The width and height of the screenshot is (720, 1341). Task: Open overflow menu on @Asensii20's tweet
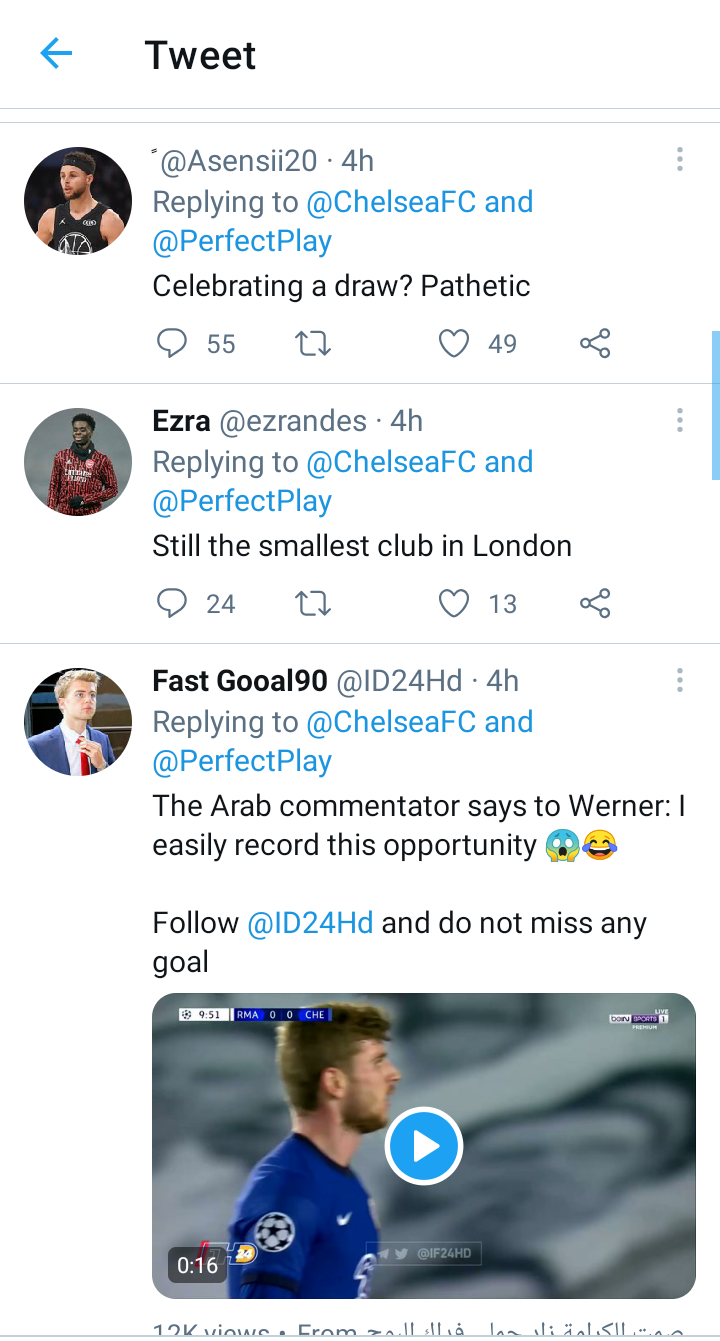point(679,159)
